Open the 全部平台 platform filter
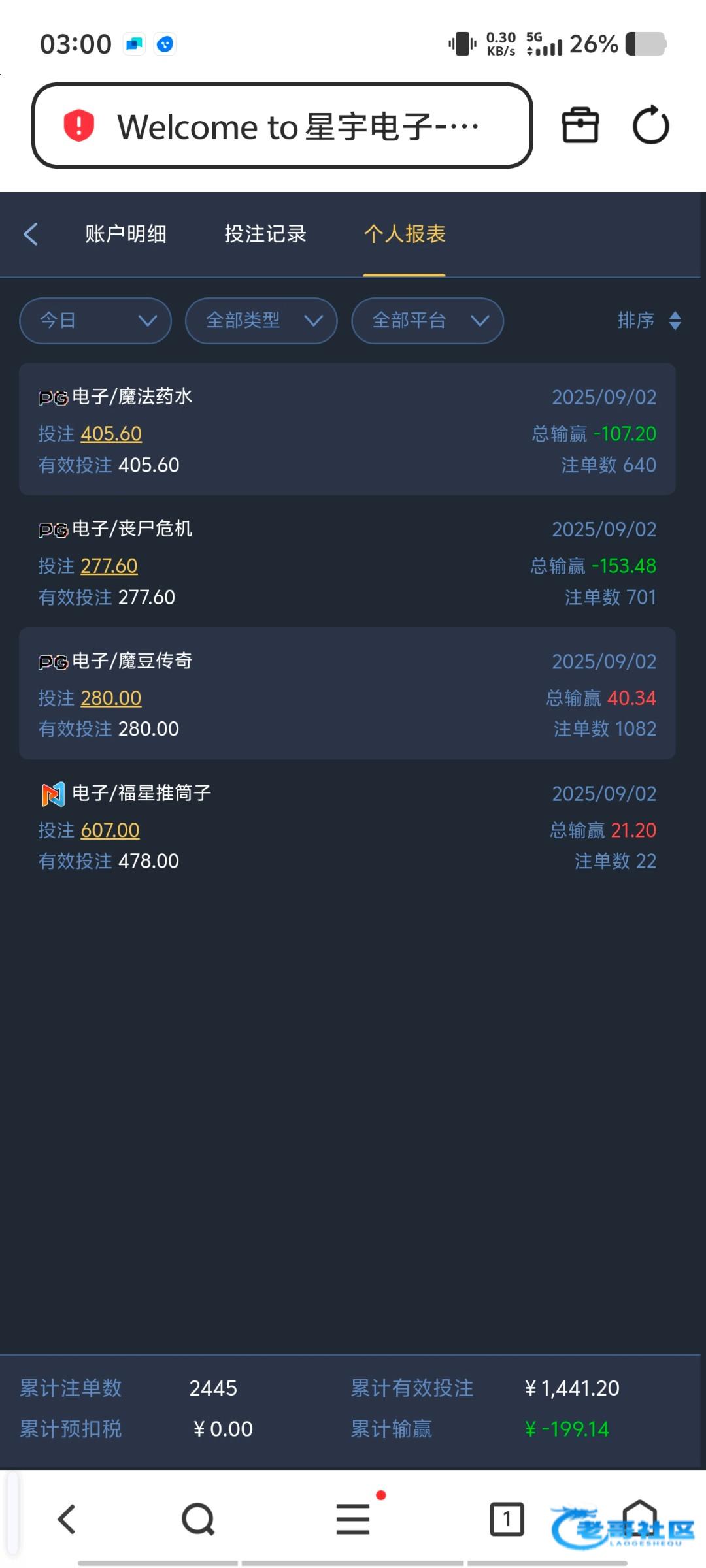 (x=428, y=320)
